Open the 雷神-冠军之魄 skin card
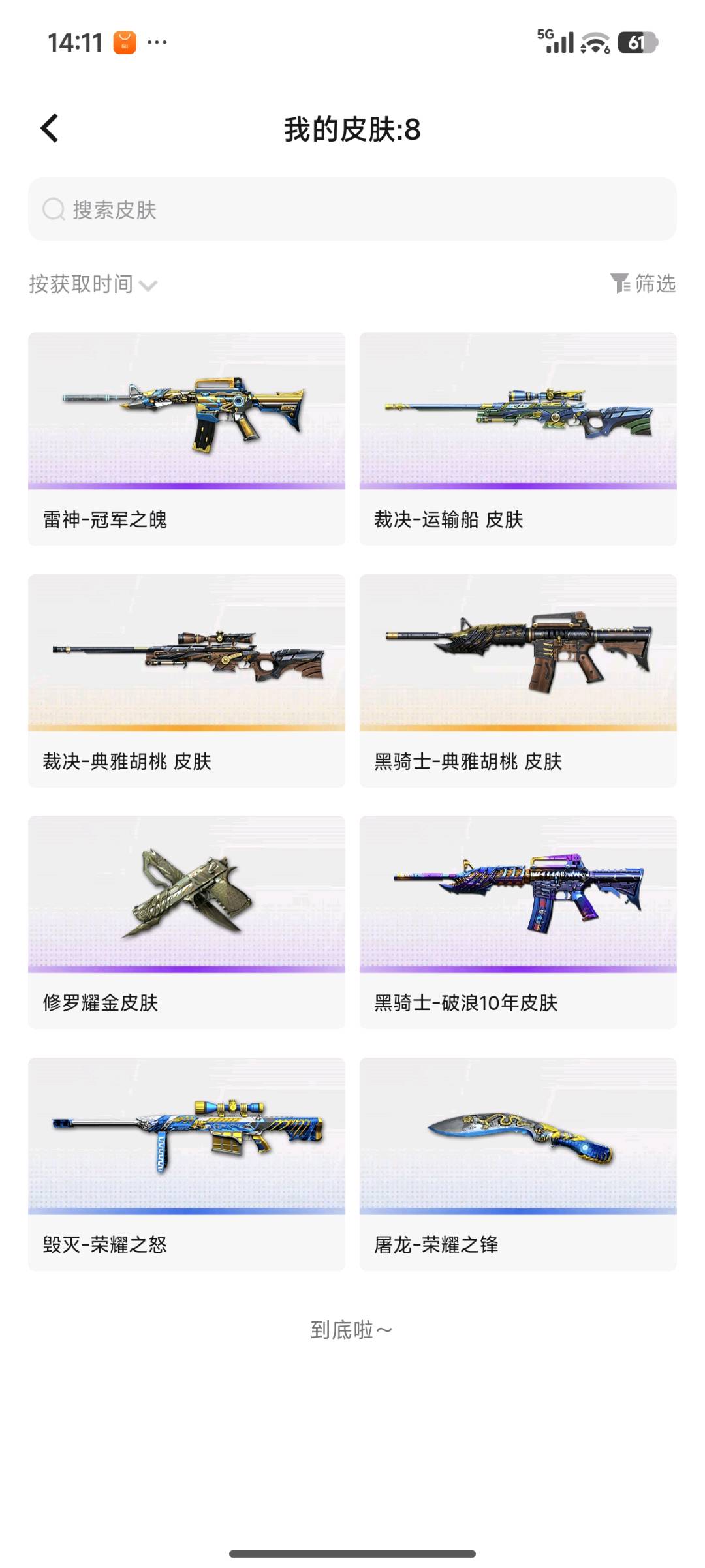Screen dimensions: 705x1568 187,438
